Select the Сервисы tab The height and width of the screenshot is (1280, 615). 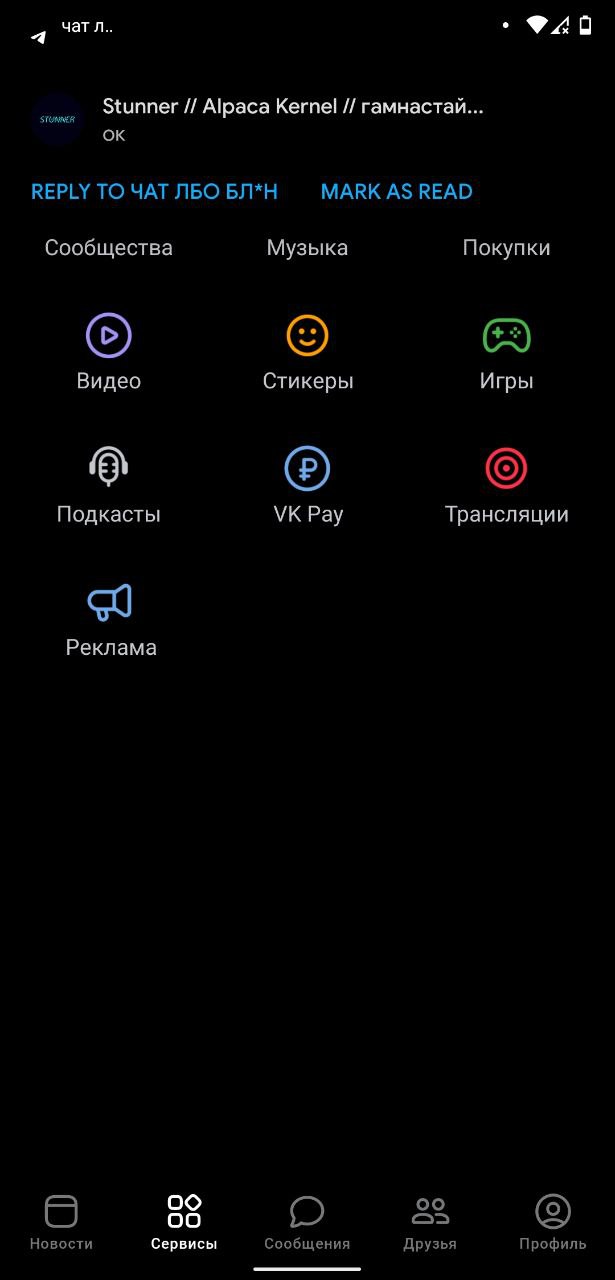coord(184,1222)
